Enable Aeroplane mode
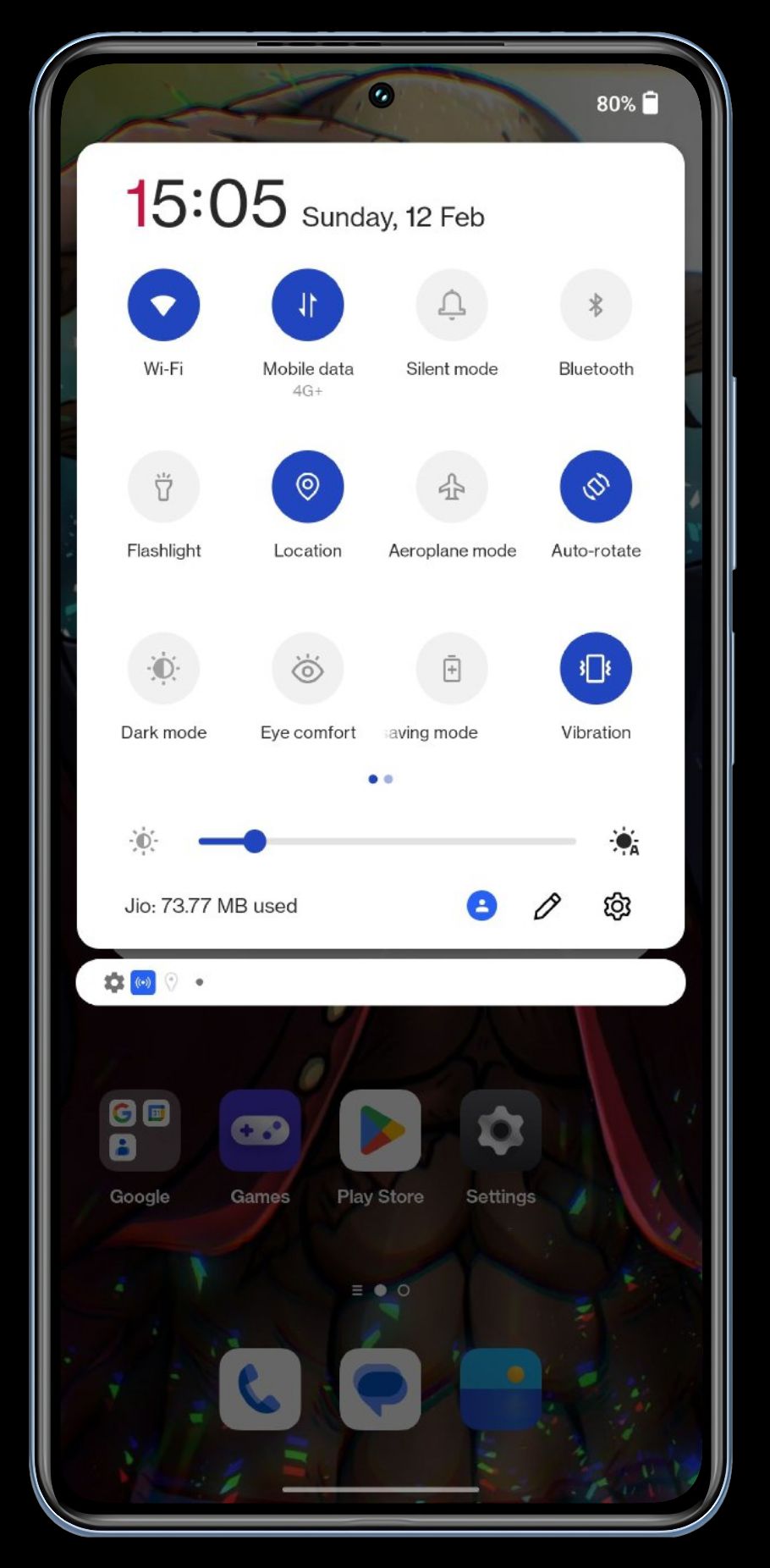Viewport: 770px width, 1568px height. point(452,487)
